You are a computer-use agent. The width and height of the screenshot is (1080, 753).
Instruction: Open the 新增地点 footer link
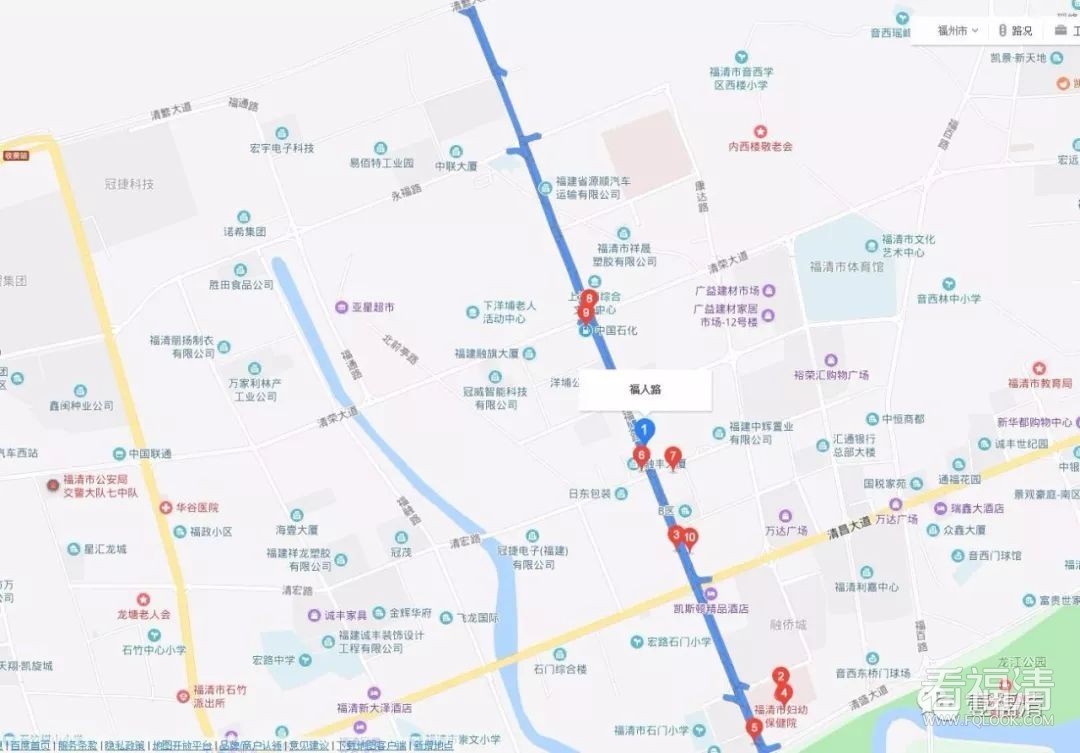coord(432,746)
